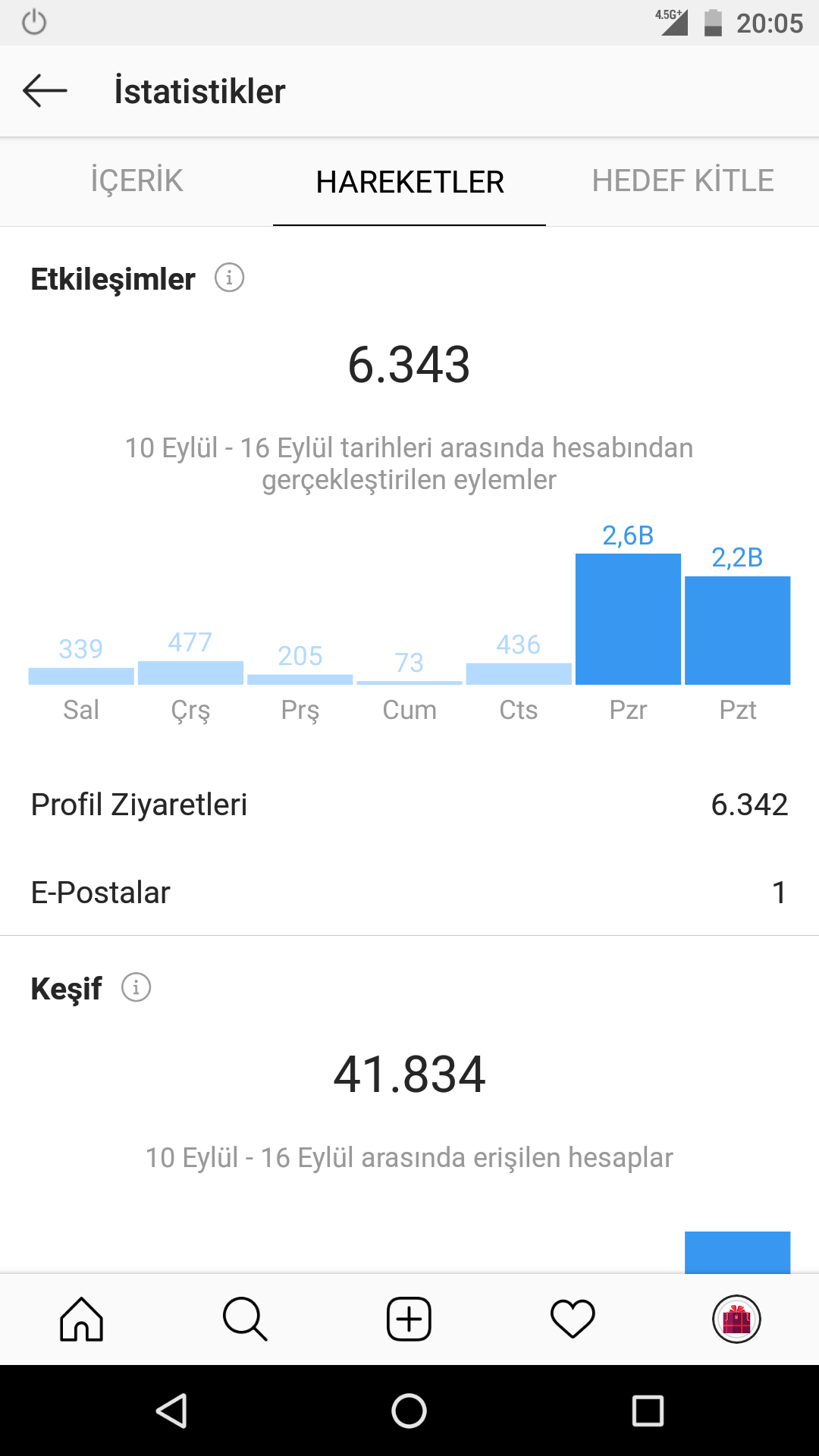
Task: Tap the info icon beside Etkileşimler
Action: [x=229, y=278]
